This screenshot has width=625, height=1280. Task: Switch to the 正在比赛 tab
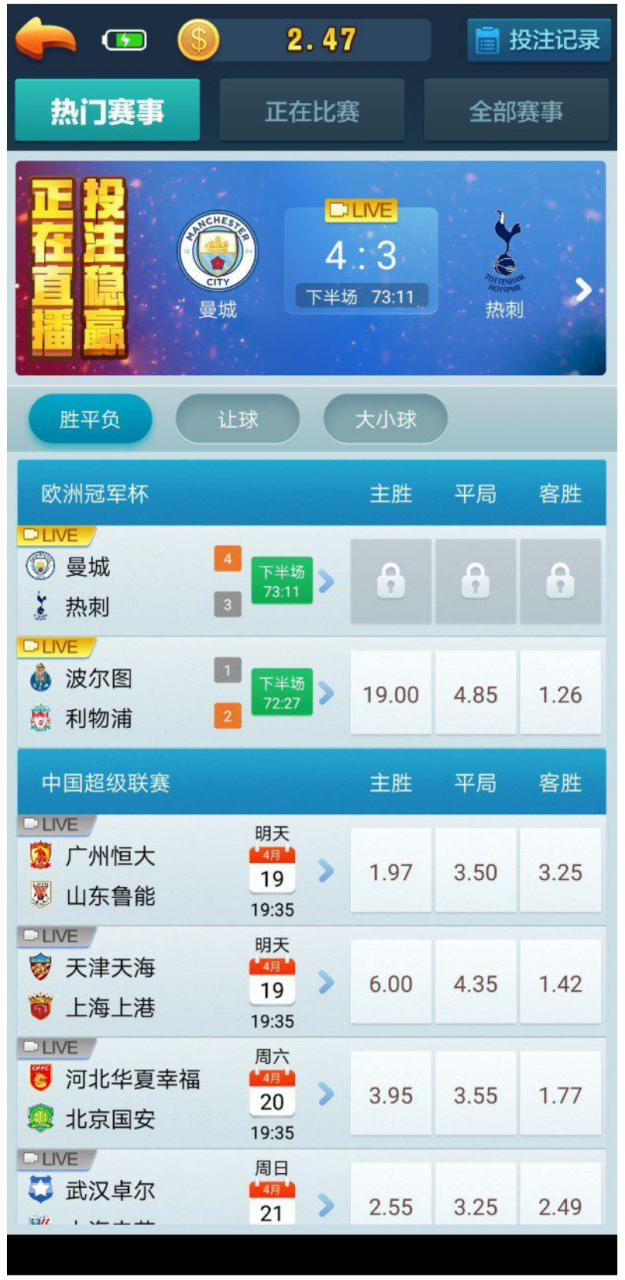[x=312, y=111]
